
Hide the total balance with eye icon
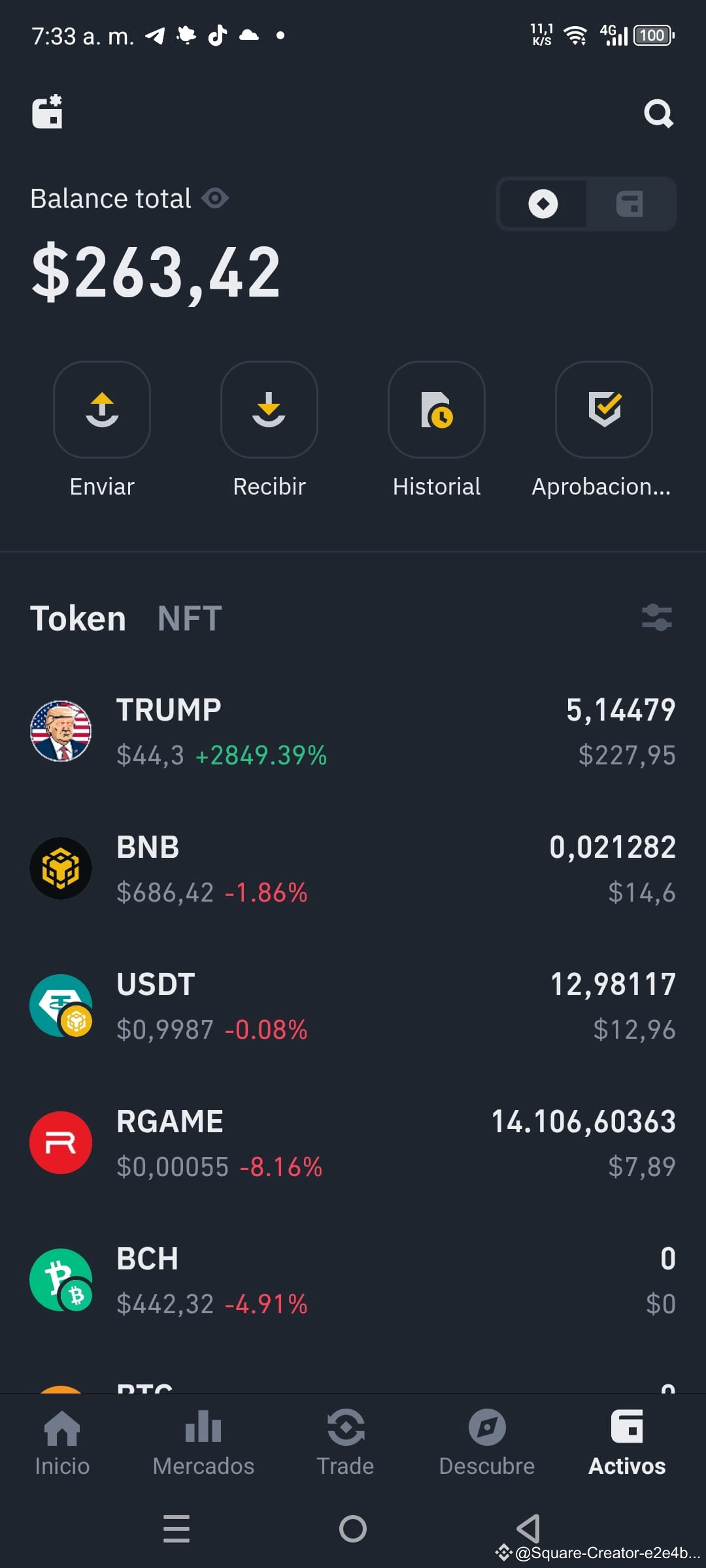(x=215, y=198)
